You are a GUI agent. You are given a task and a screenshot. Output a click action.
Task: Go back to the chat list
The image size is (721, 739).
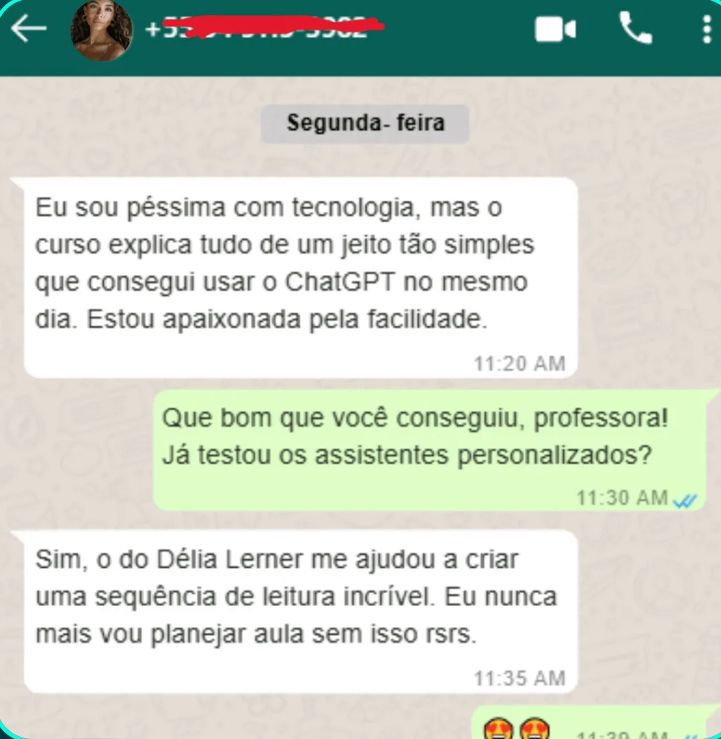(28, 29)
